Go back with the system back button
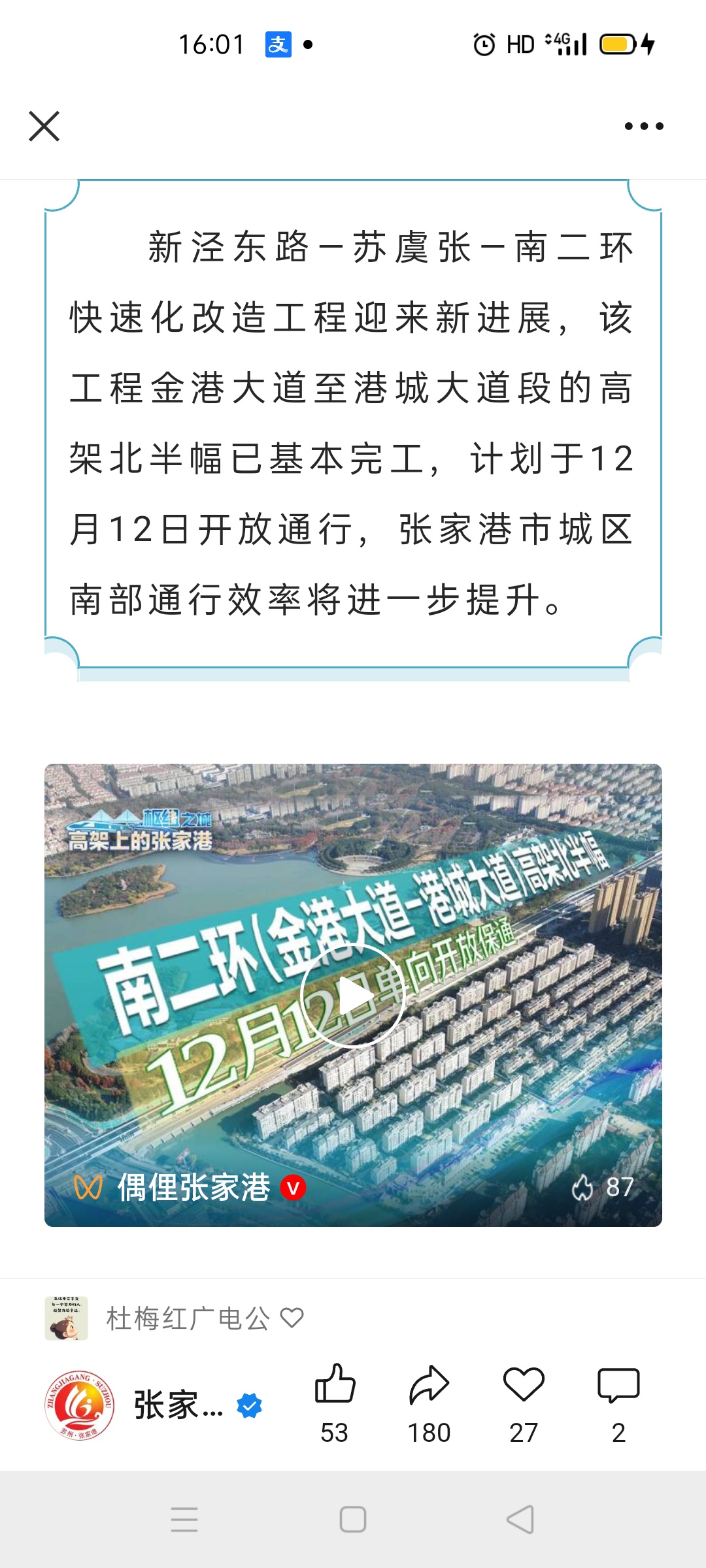Image resolution: width=706 pixels, height=1568 pixels. pos(520,1520)
